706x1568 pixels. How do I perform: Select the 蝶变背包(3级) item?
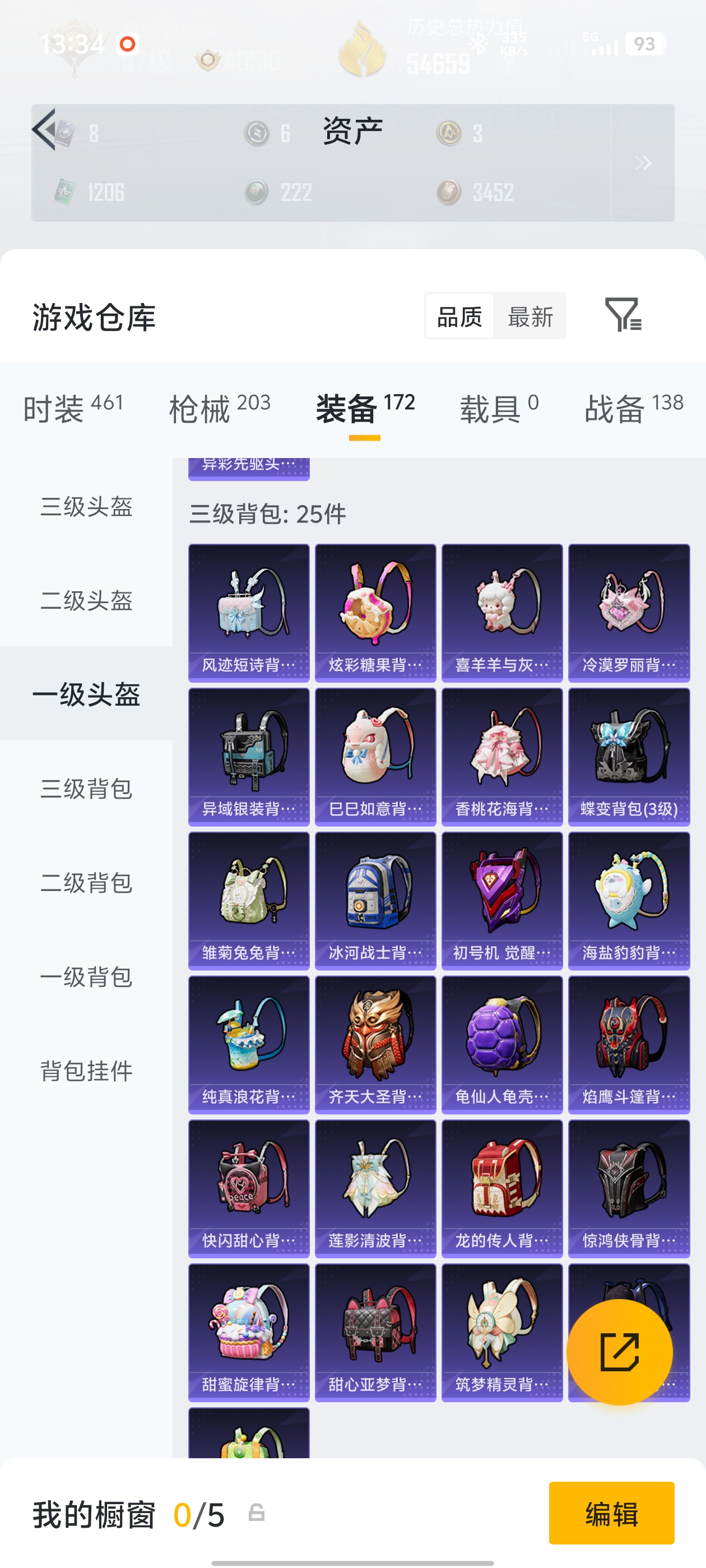pyautogui.click(x=629, y=755)
